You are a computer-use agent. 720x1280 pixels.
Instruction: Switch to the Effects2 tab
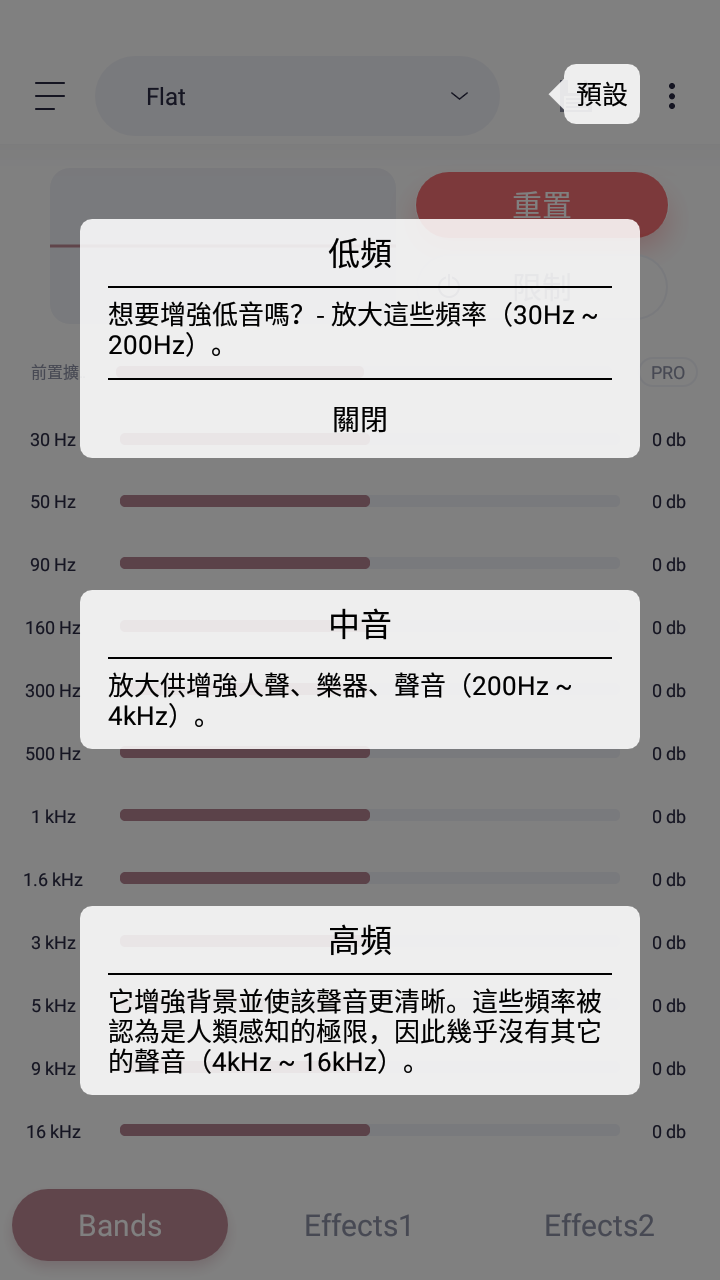[x=599, y=1225]
